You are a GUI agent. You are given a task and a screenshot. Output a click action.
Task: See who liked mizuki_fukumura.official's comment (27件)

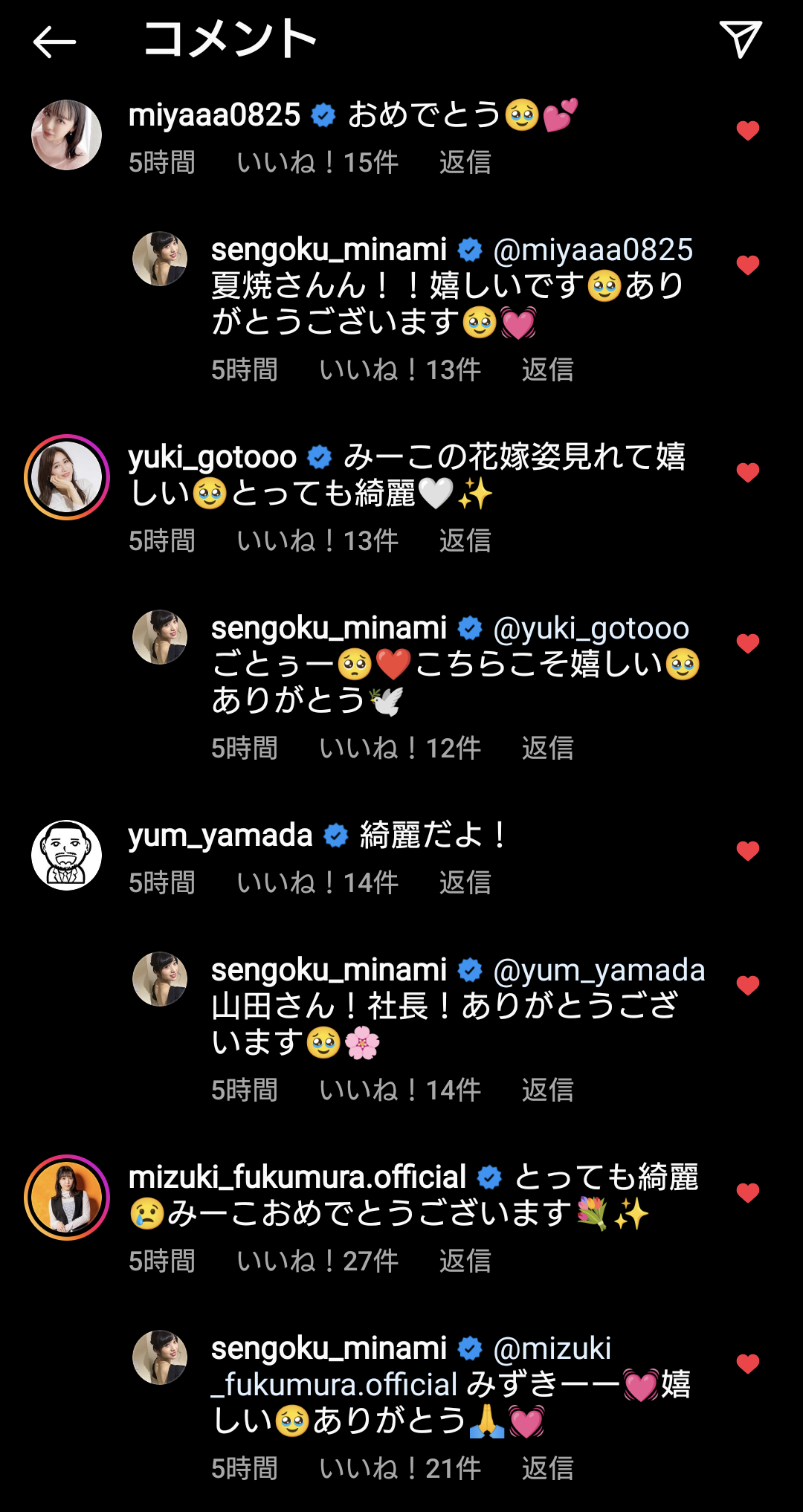(x=317, y=1261)
